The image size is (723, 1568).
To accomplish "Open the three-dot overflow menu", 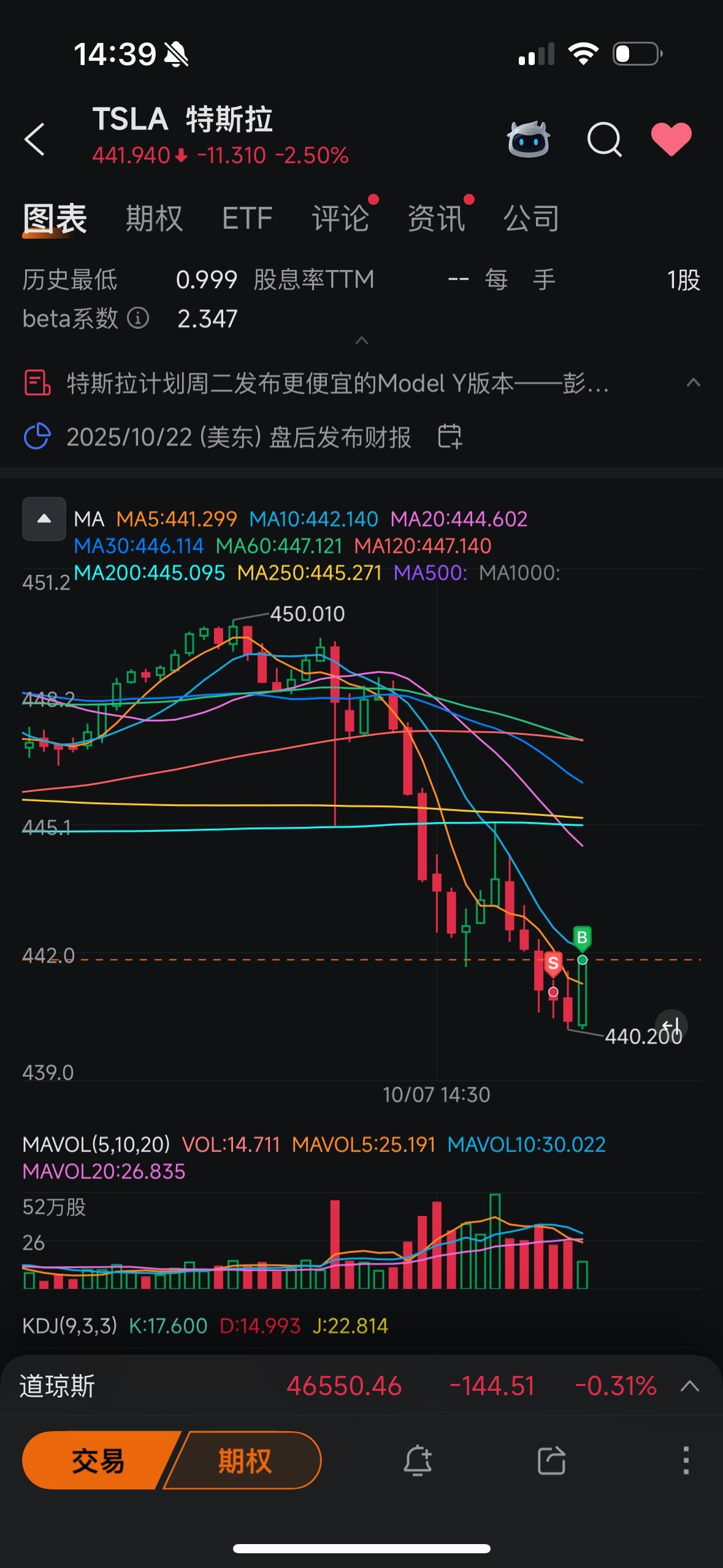I will (686, 1460).
